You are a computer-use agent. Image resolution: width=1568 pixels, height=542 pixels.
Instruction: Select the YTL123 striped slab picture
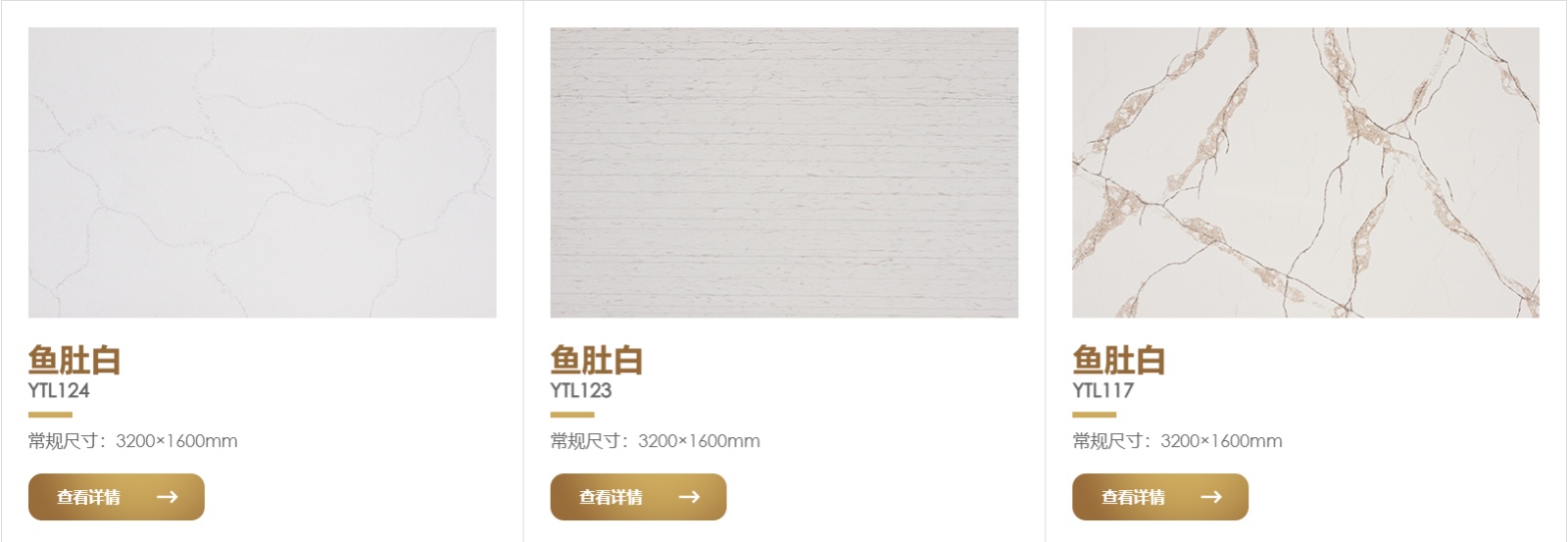[784, 172]
